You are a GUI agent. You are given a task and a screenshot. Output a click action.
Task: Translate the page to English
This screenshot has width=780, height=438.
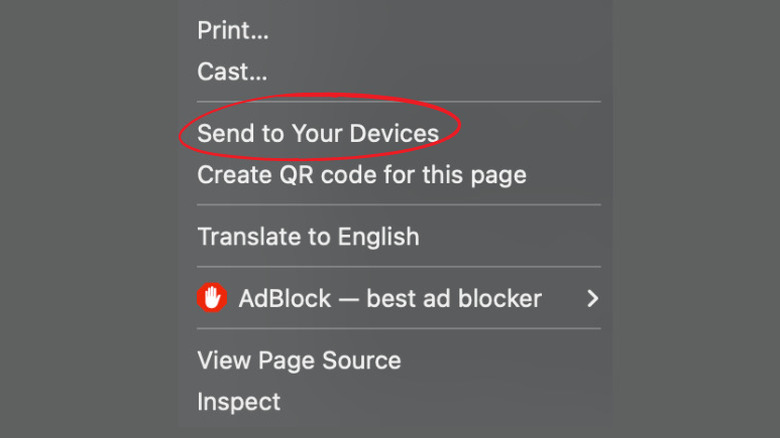click(x=308, y=237)
